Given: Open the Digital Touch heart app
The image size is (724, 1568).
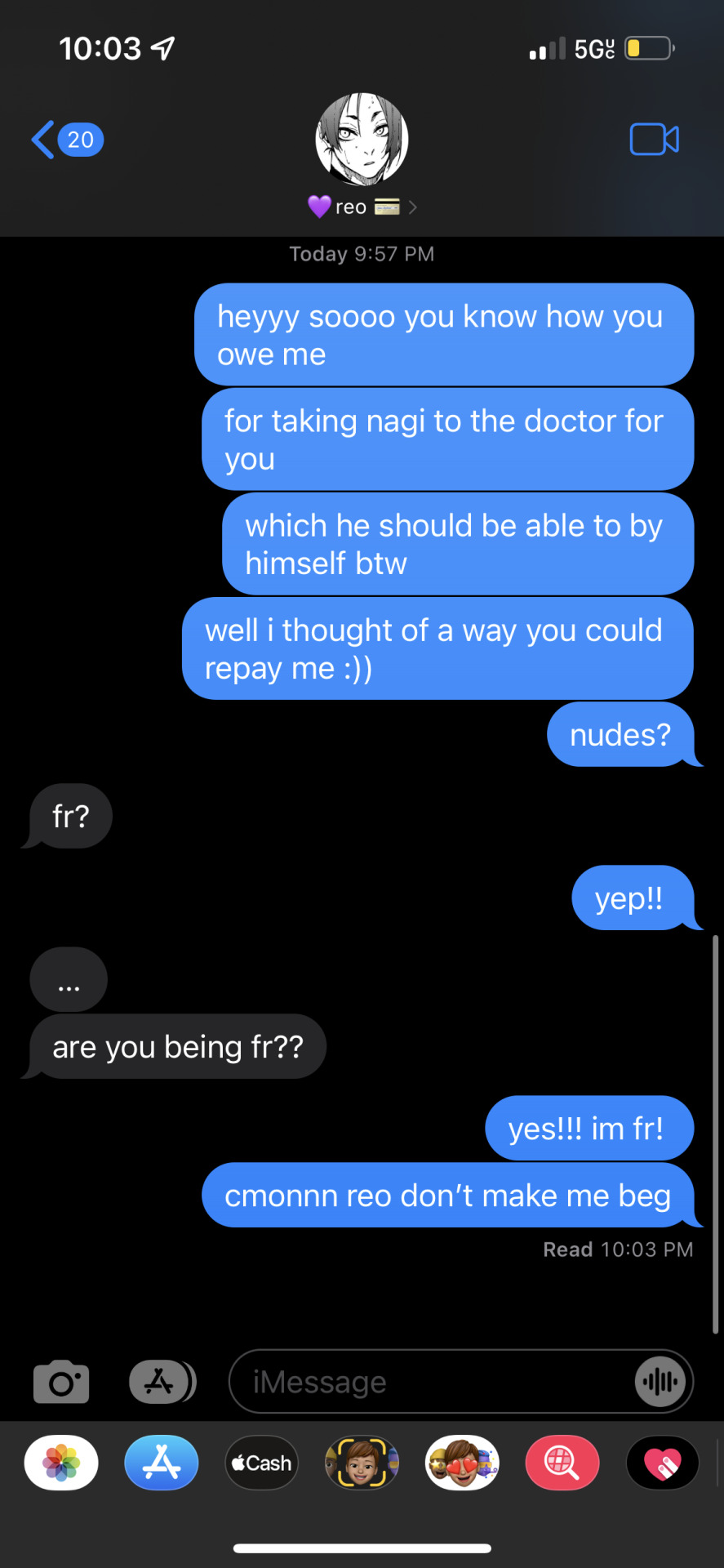Looking at the screenshot, I should tap(662, 1463).
